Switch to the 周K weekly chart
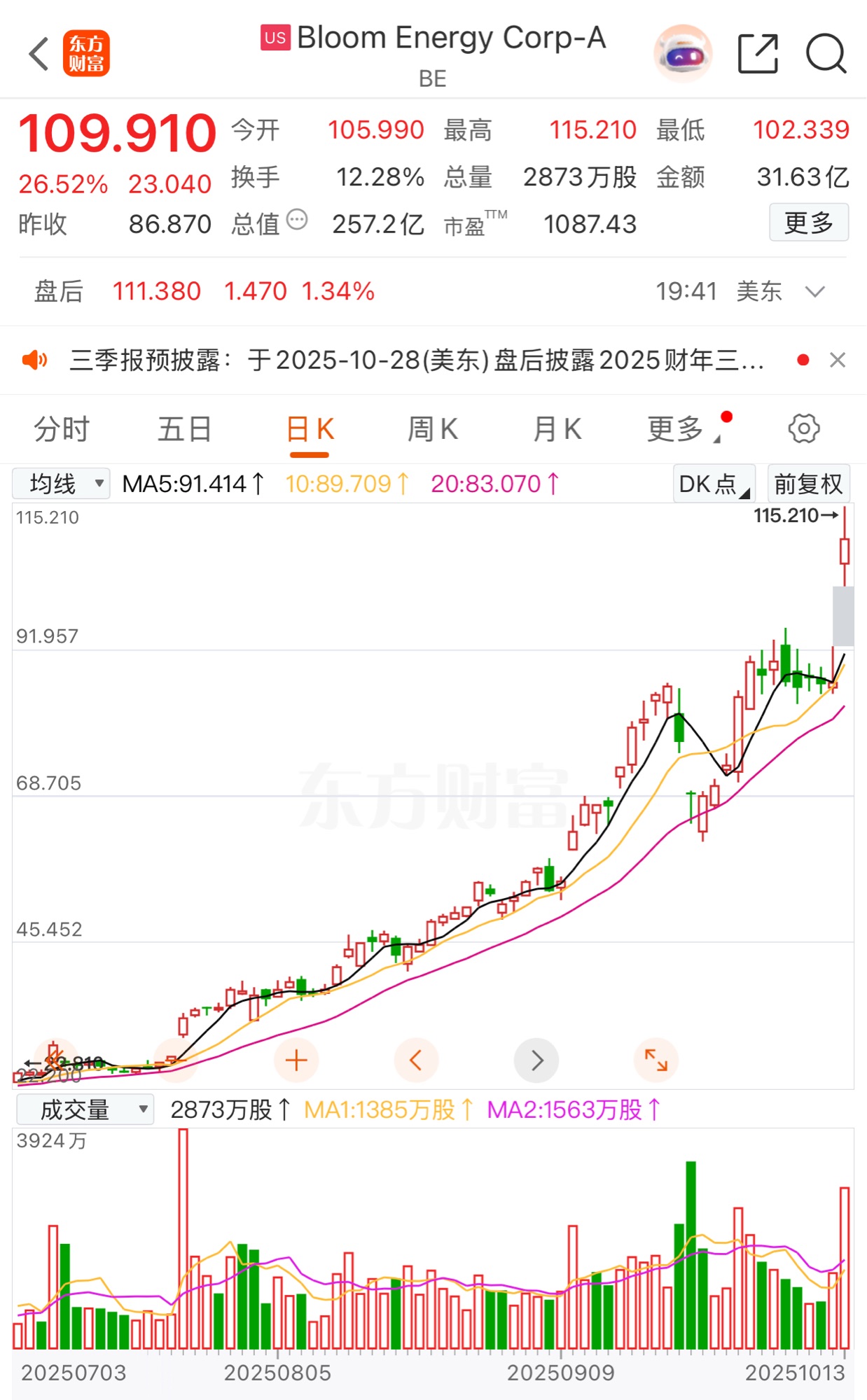 click(433, 429)
